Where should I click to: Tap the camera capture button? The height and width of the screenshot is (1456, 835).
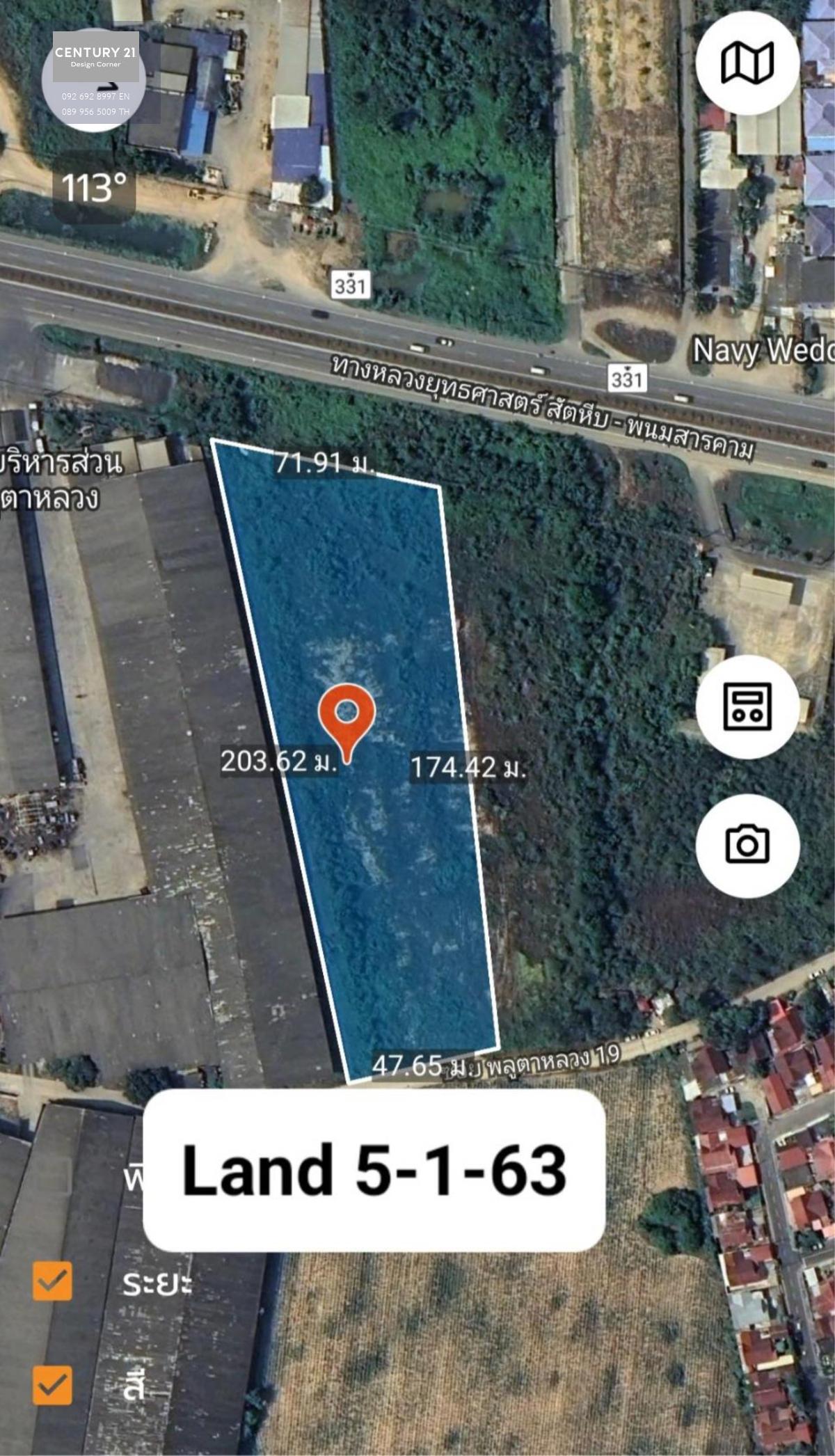pos(747,846)
